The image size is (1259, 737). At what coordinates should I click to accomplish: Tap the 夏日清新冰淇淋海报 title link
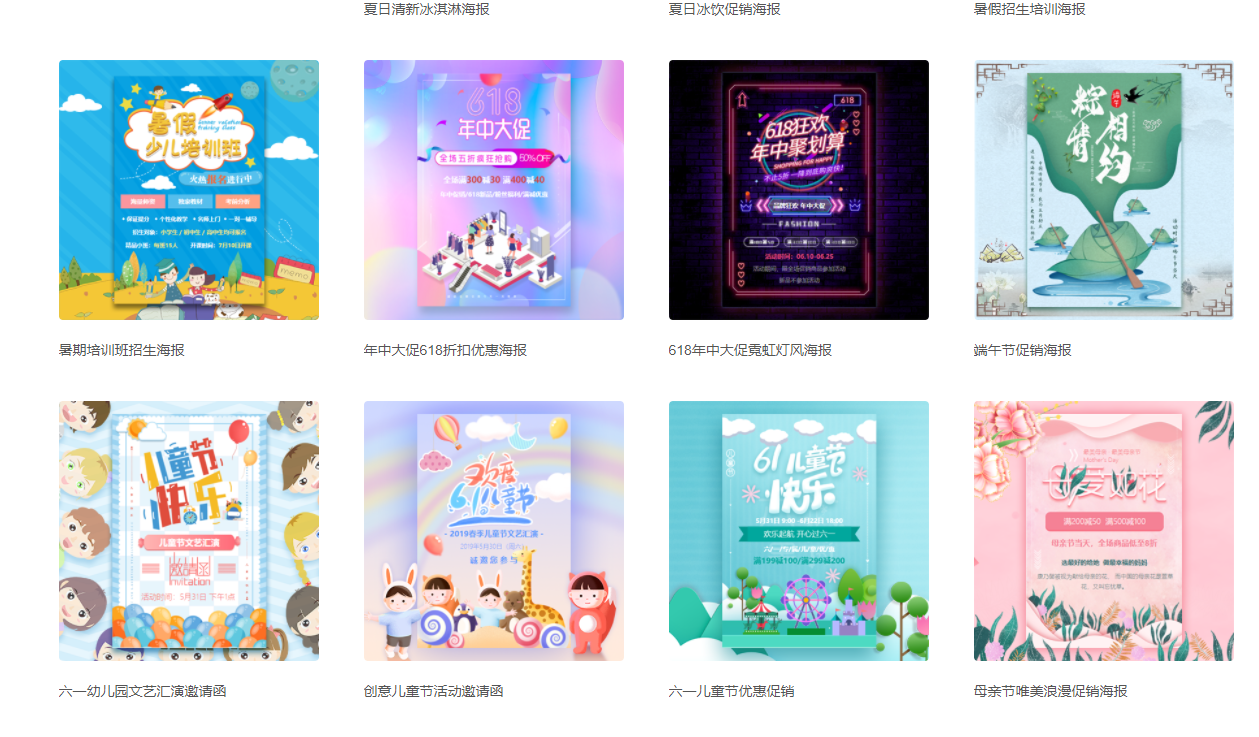click(426, 9)
